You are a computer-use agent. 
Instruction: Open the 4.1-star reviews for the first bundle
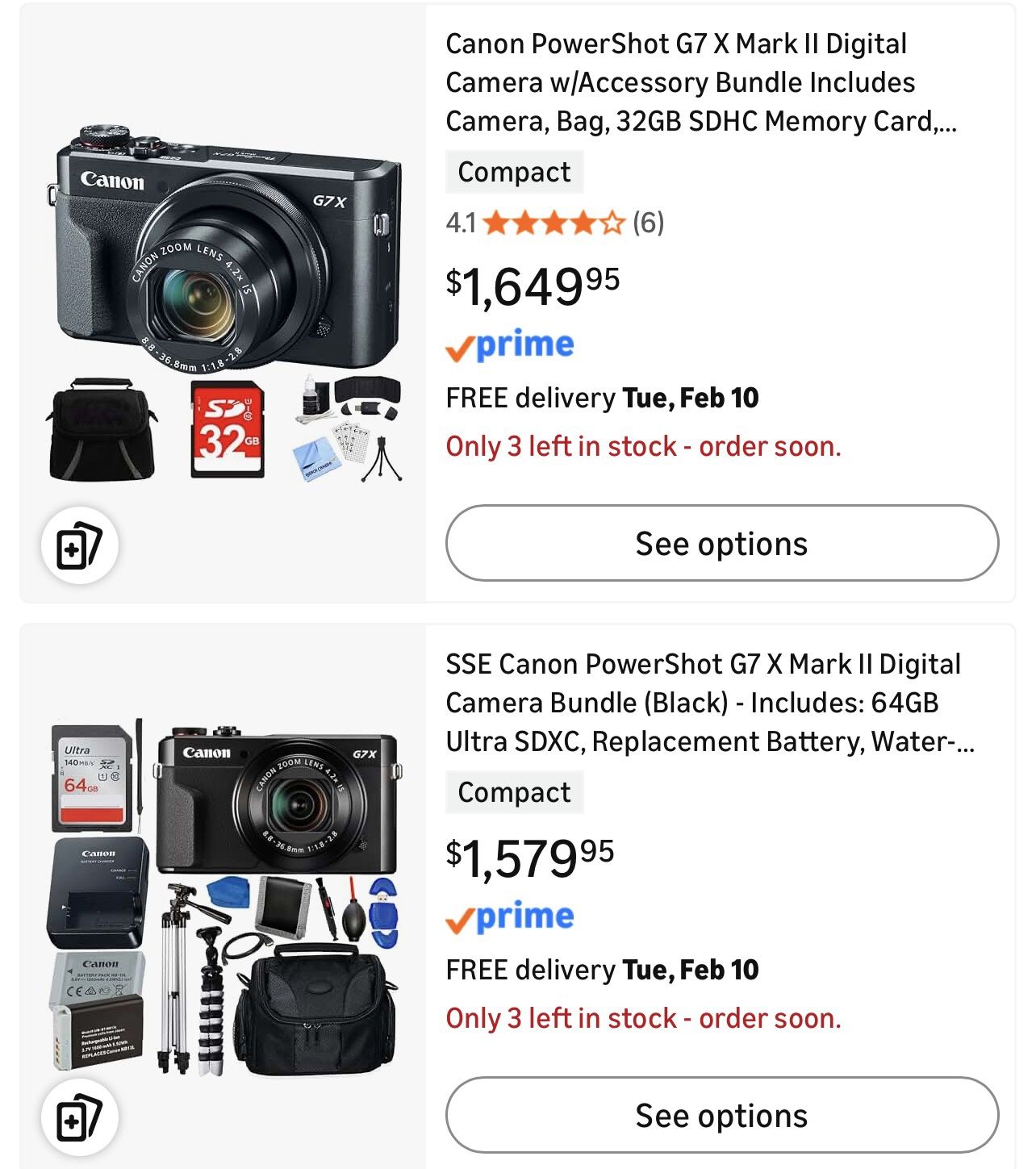[x=555, y=223]
